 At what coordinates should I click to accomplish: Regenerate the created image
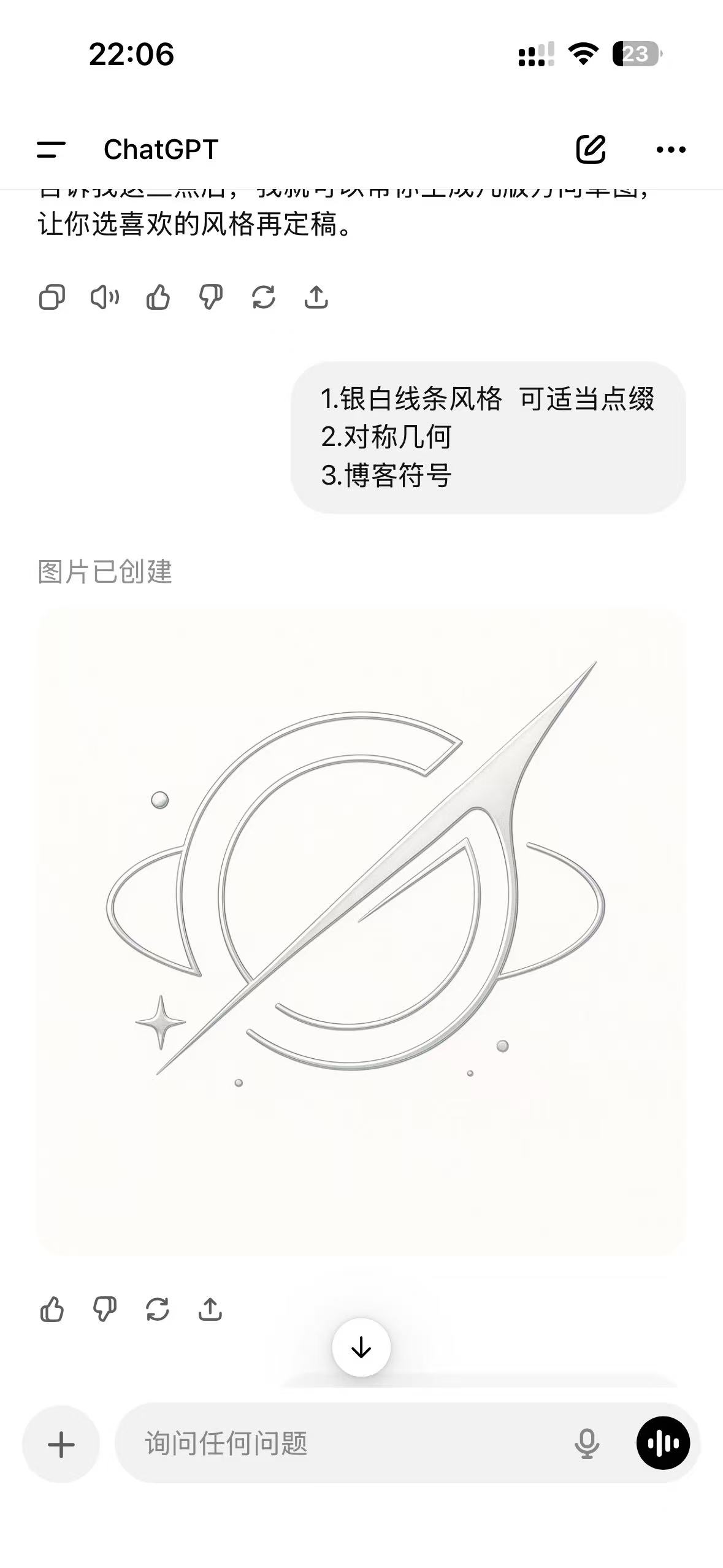[158, 1310]
